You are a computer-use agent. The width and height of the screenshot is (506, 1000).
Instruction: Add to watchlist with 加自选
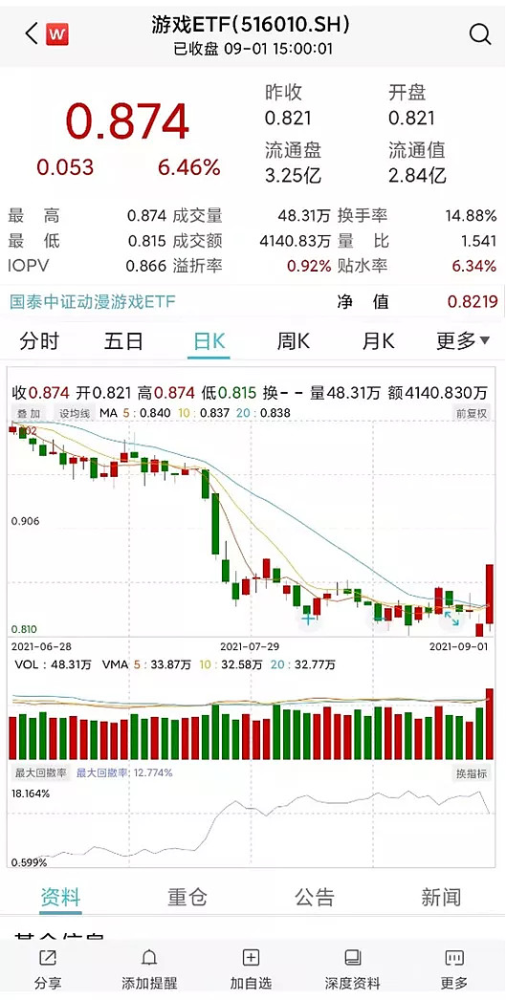(x=251, y=968)
